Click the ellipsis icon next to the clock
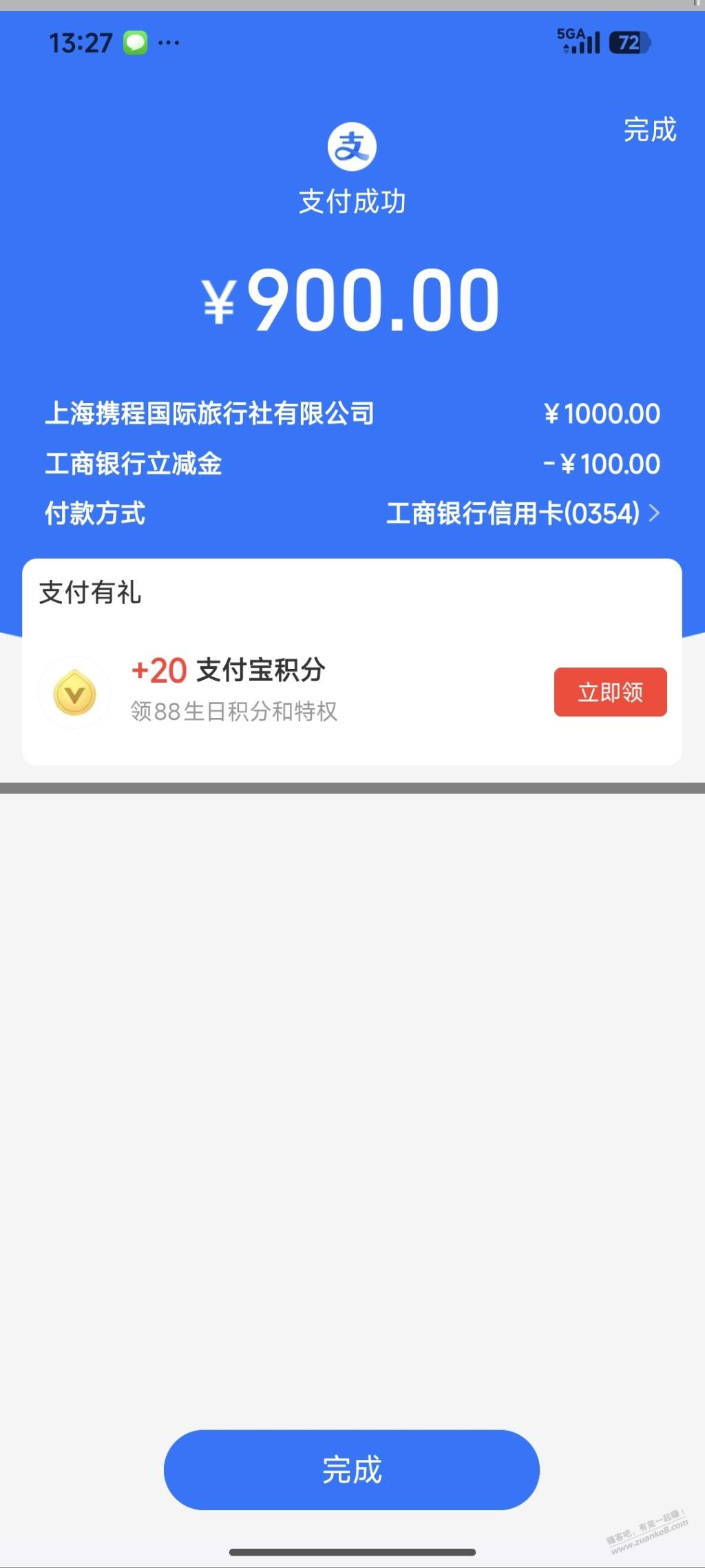Viewport: 705px width, 1568px height. (167, 43)
